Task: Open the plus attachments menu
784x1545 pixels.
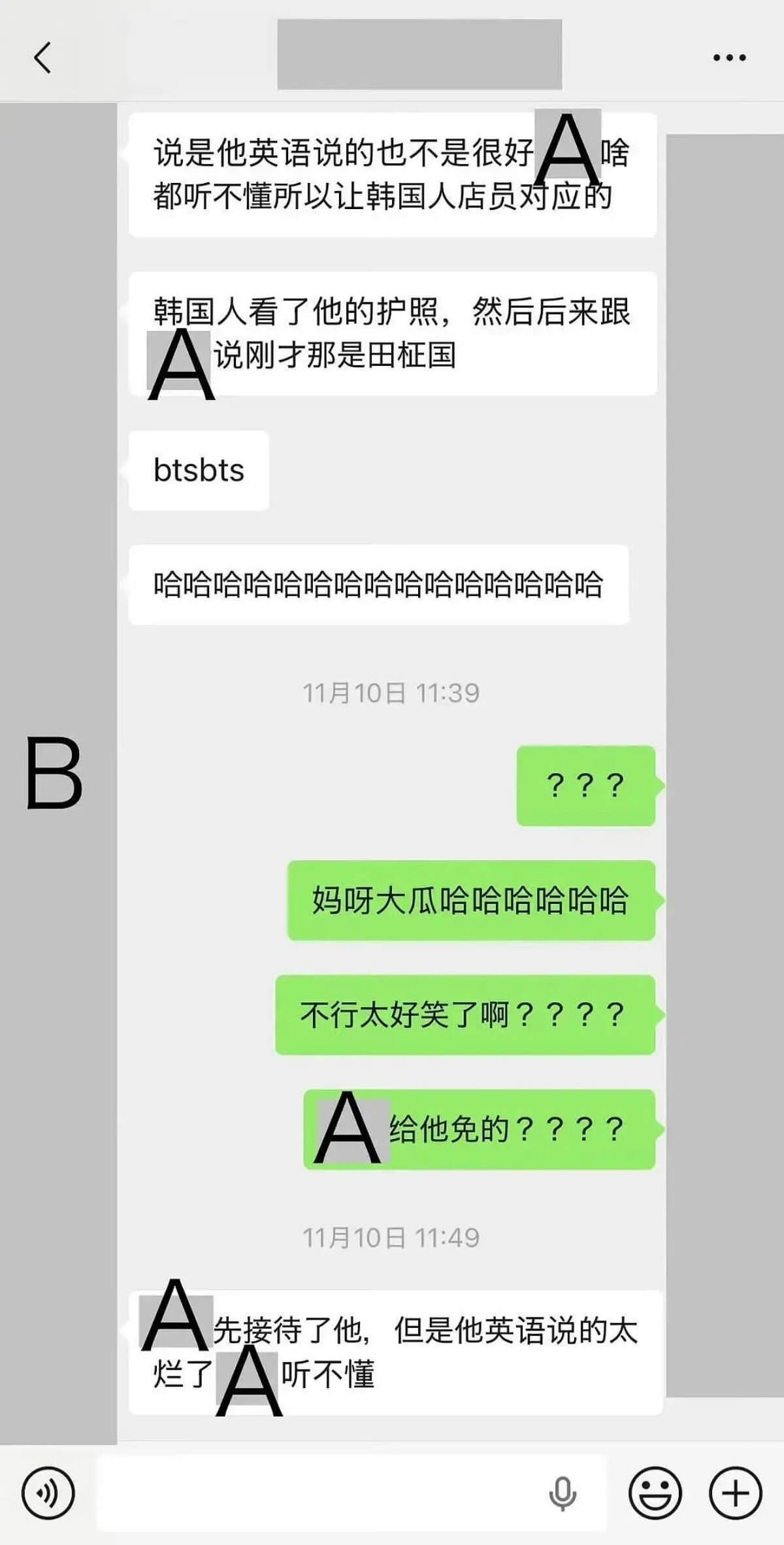Action: pyautogui.click(x=735, y=1493)
